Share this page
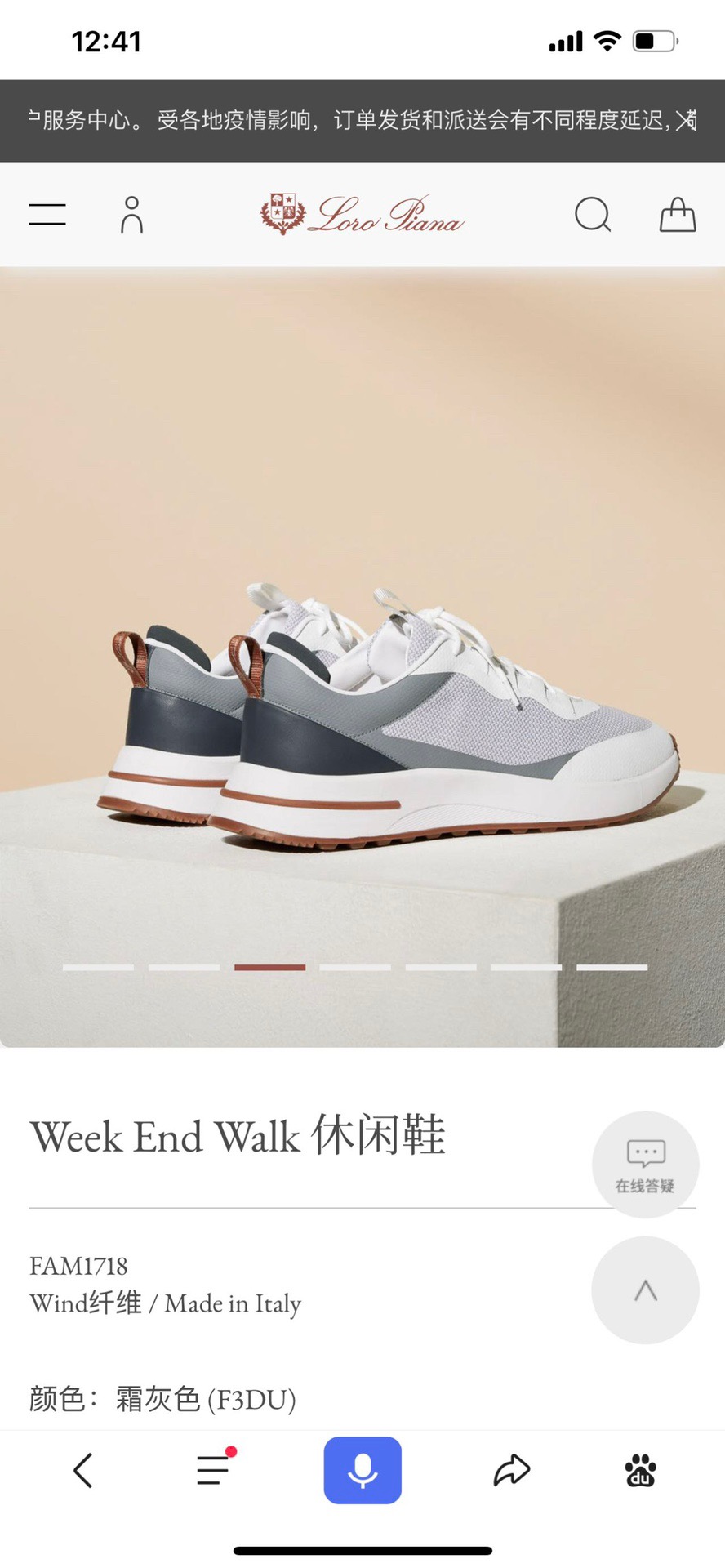725x1568 pixels. tap(512, 1470)
